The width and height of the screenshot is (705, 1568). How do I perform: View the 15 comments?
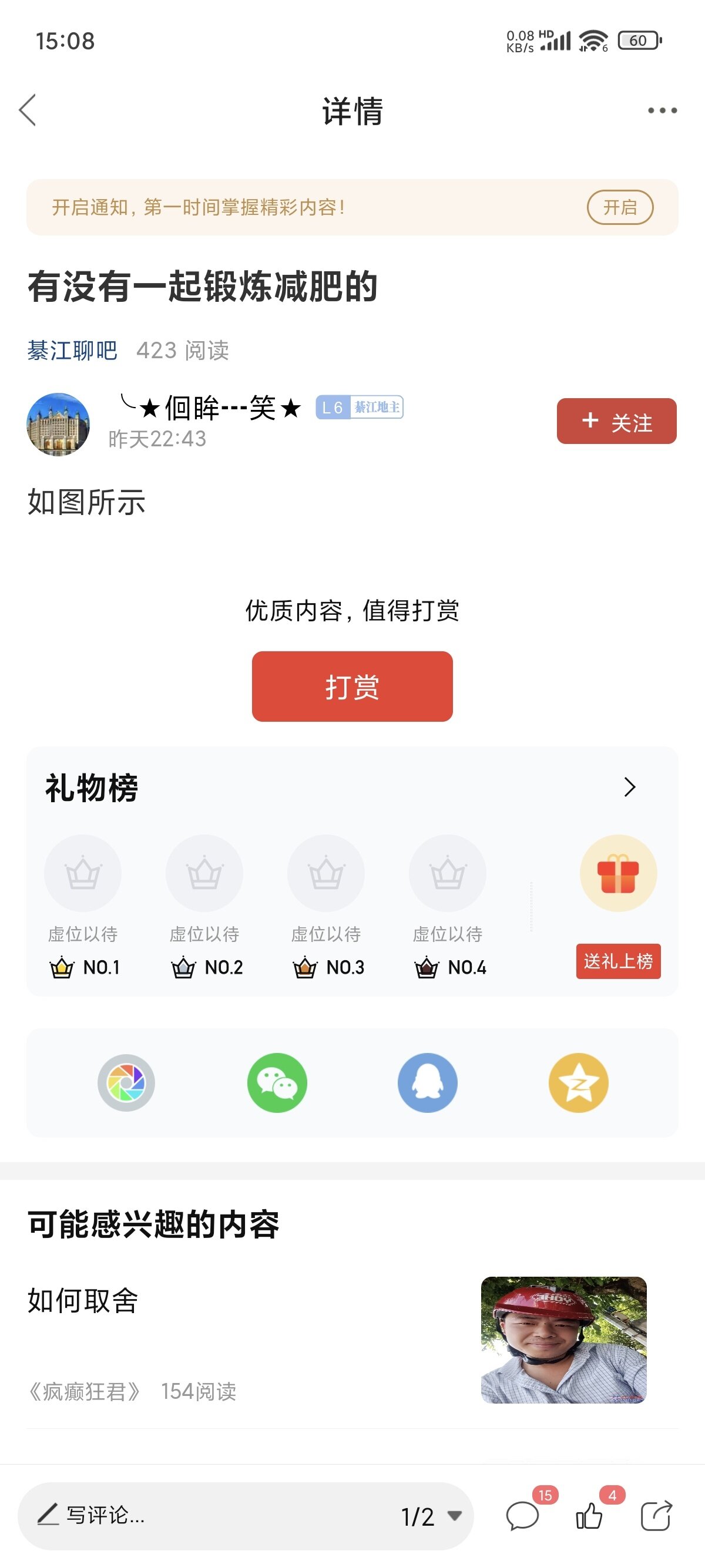[523, 1515]
